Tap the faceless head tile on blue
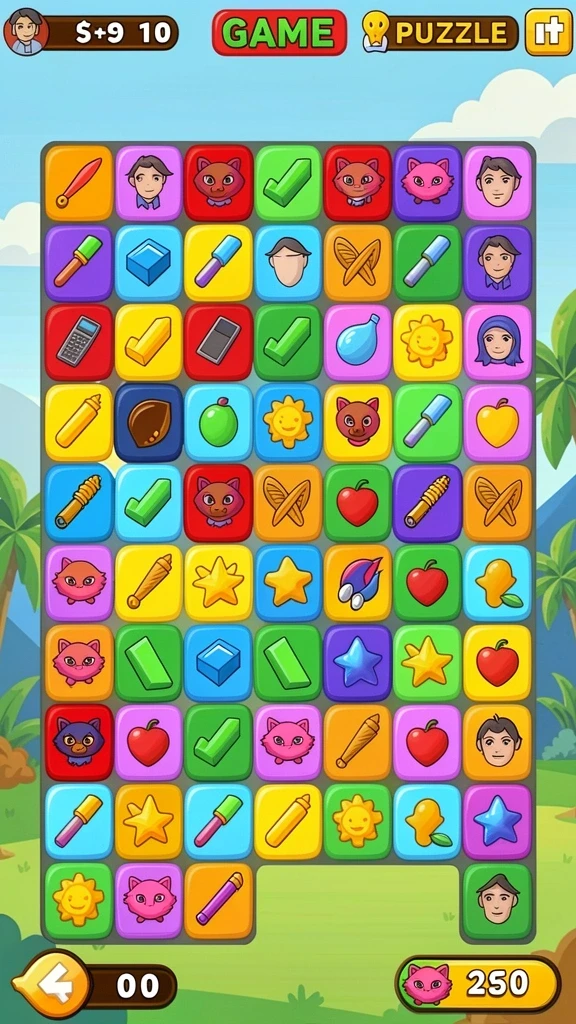The height and width of the screenshot is (1024, 576). tap(288, 262)
